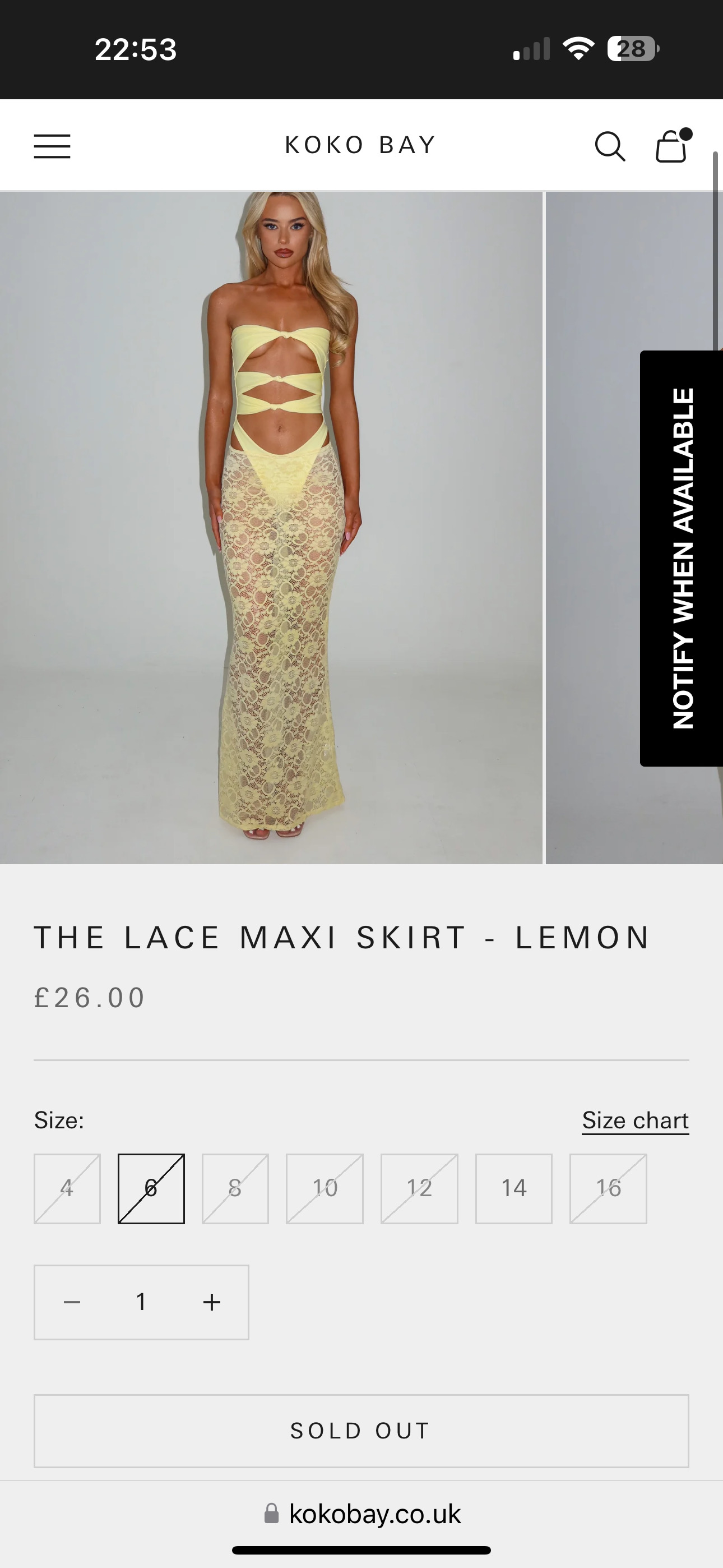The width and height of the screenshot is (723, 1568).
Task: Pick size 16
Action: 608,1188
